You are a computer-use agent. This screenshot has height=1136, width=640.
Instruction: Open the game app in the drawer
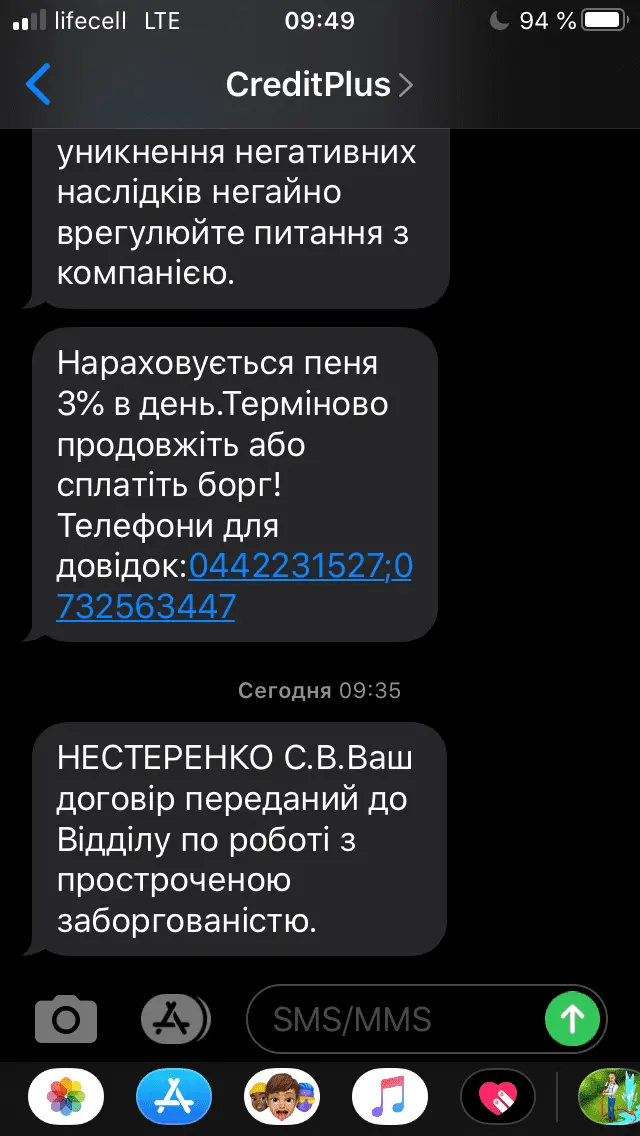[608, 1097]
